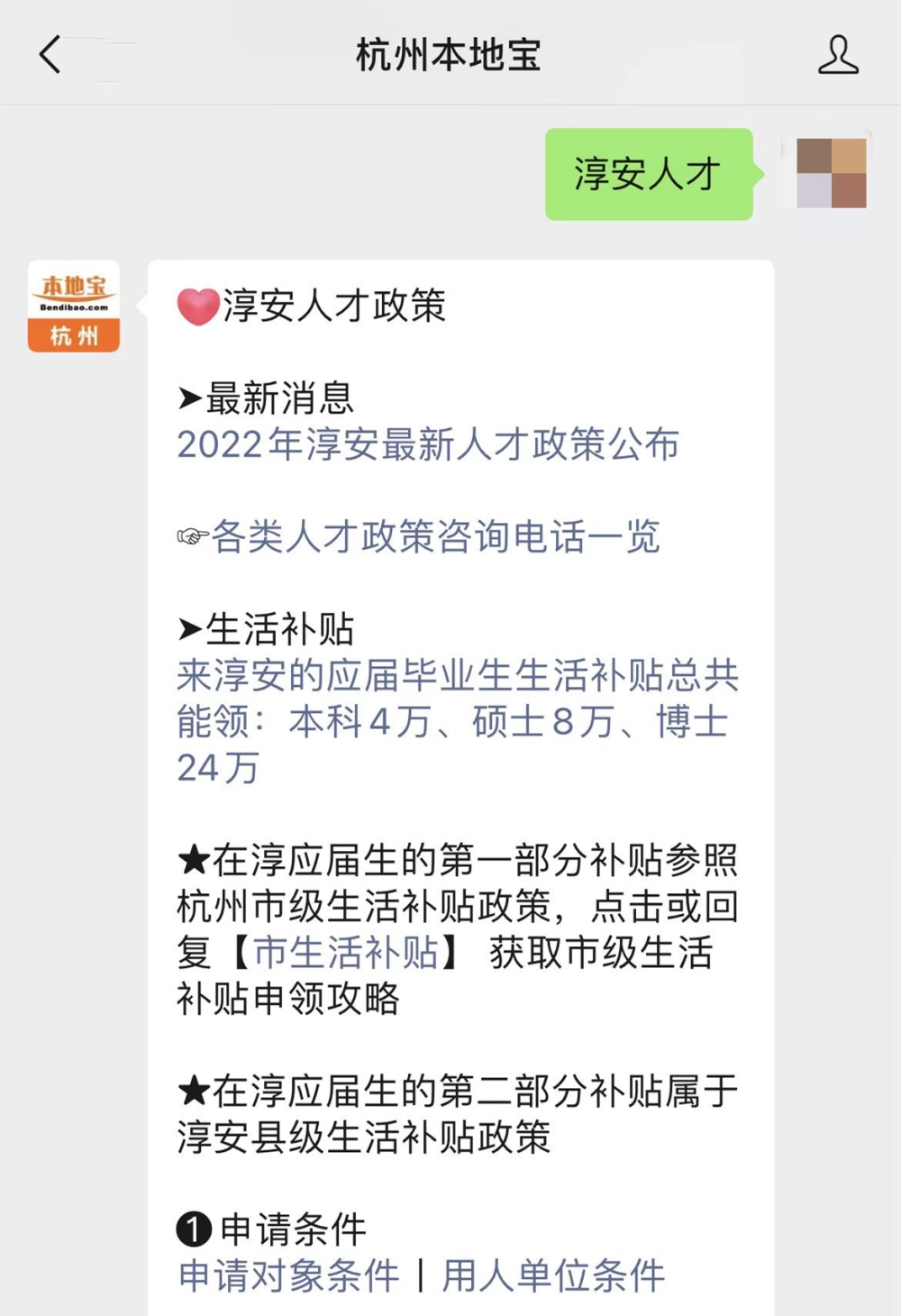Image resolution: width=901 pixels, height=1316 pixels.
Task: Open the 2022年淳安最新人才政策公布 link
Action: (428, 445)
